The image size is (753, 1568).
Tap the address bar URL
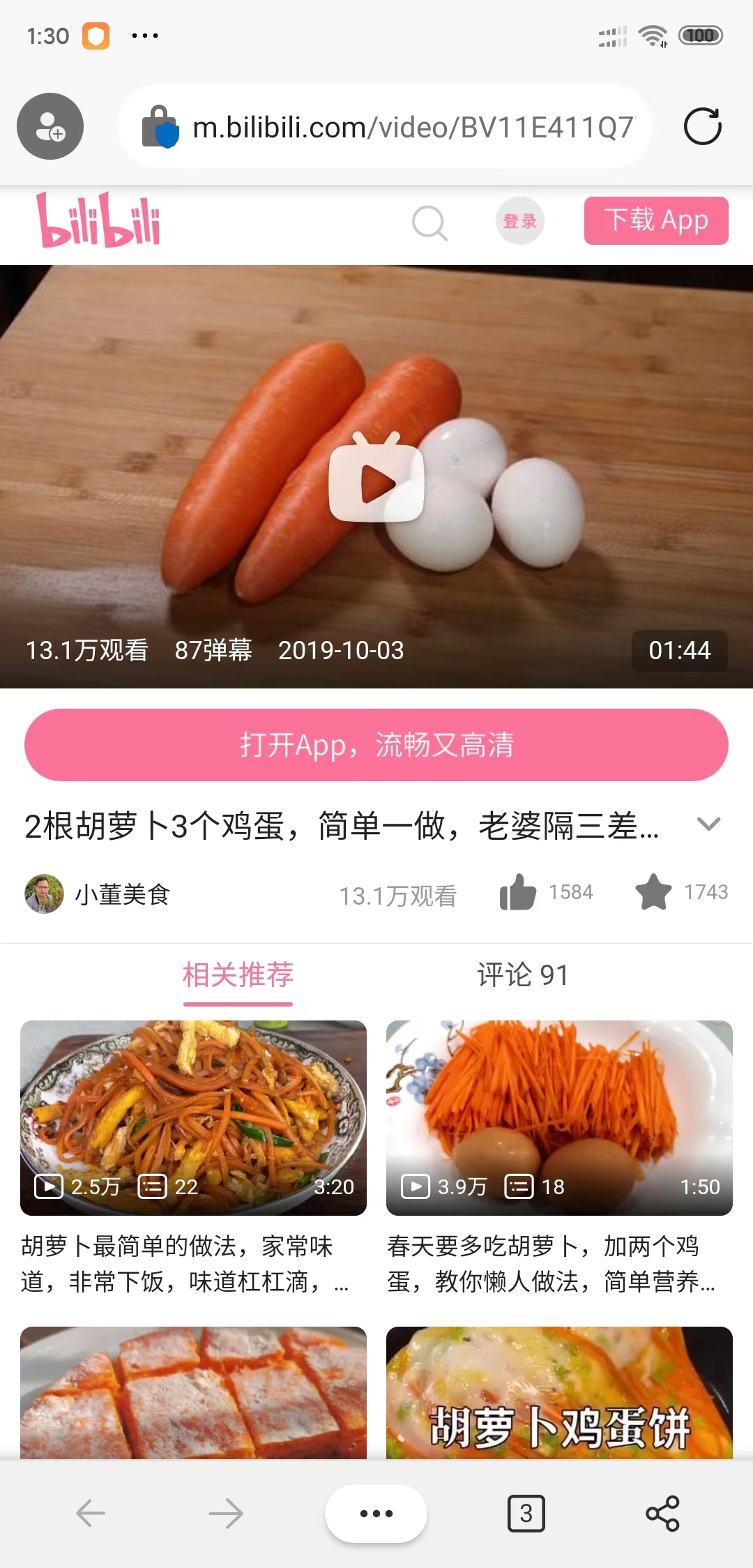[411, 127]
